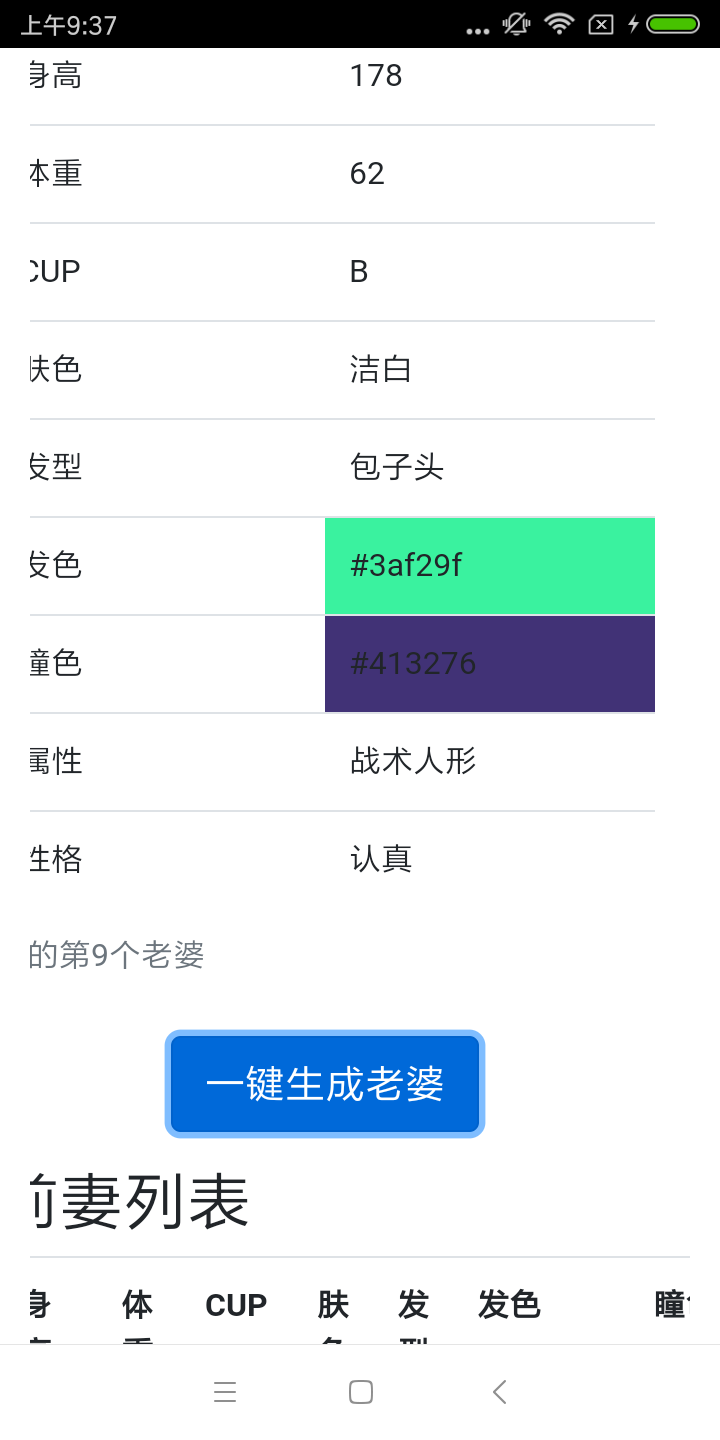The width and height of the screenshot is (720, 1440).
Task: Tap the height value 178
Action: pos(375,74)
